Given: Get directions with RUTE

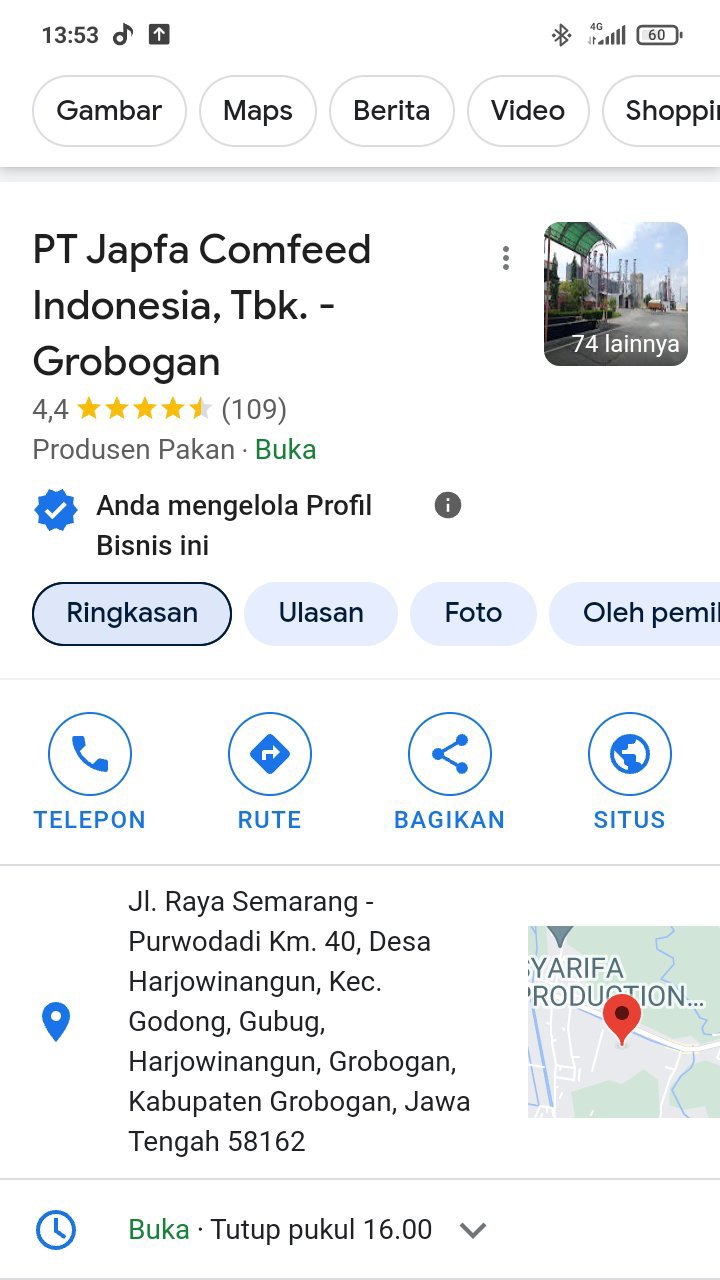Looking at the screenshot, I should (270, 772).
